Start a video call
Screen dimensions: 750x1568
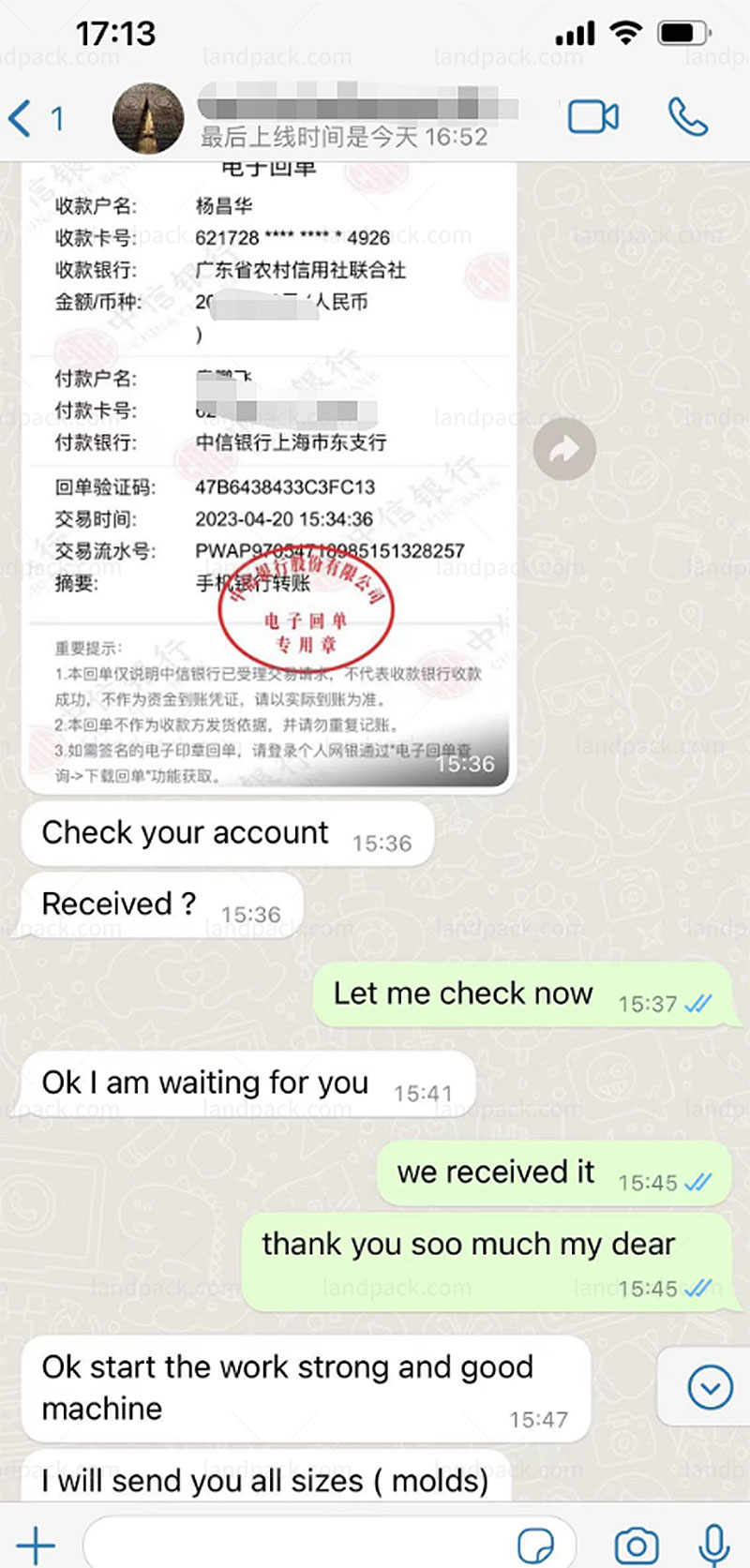[592, 117]
